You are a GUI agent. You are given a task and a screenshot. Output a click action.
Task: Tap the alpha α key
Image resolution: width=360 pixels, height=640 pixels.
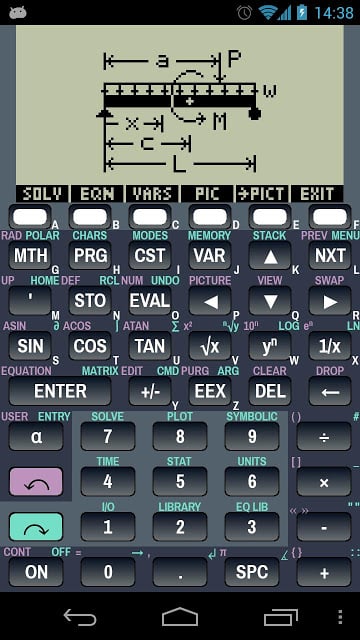[x=36, y=436]
